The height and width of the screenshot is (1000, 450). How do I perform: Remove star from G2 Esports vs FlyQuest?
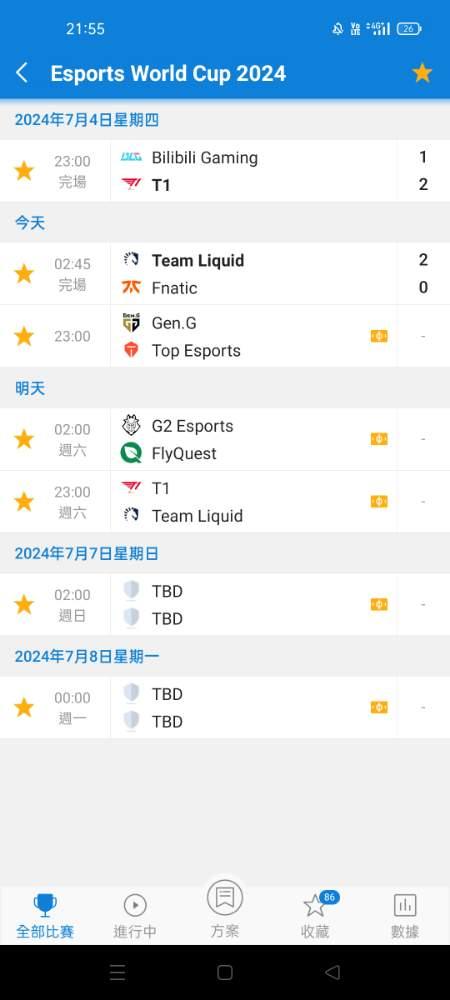pyautogui.click(x=24, y=439)
